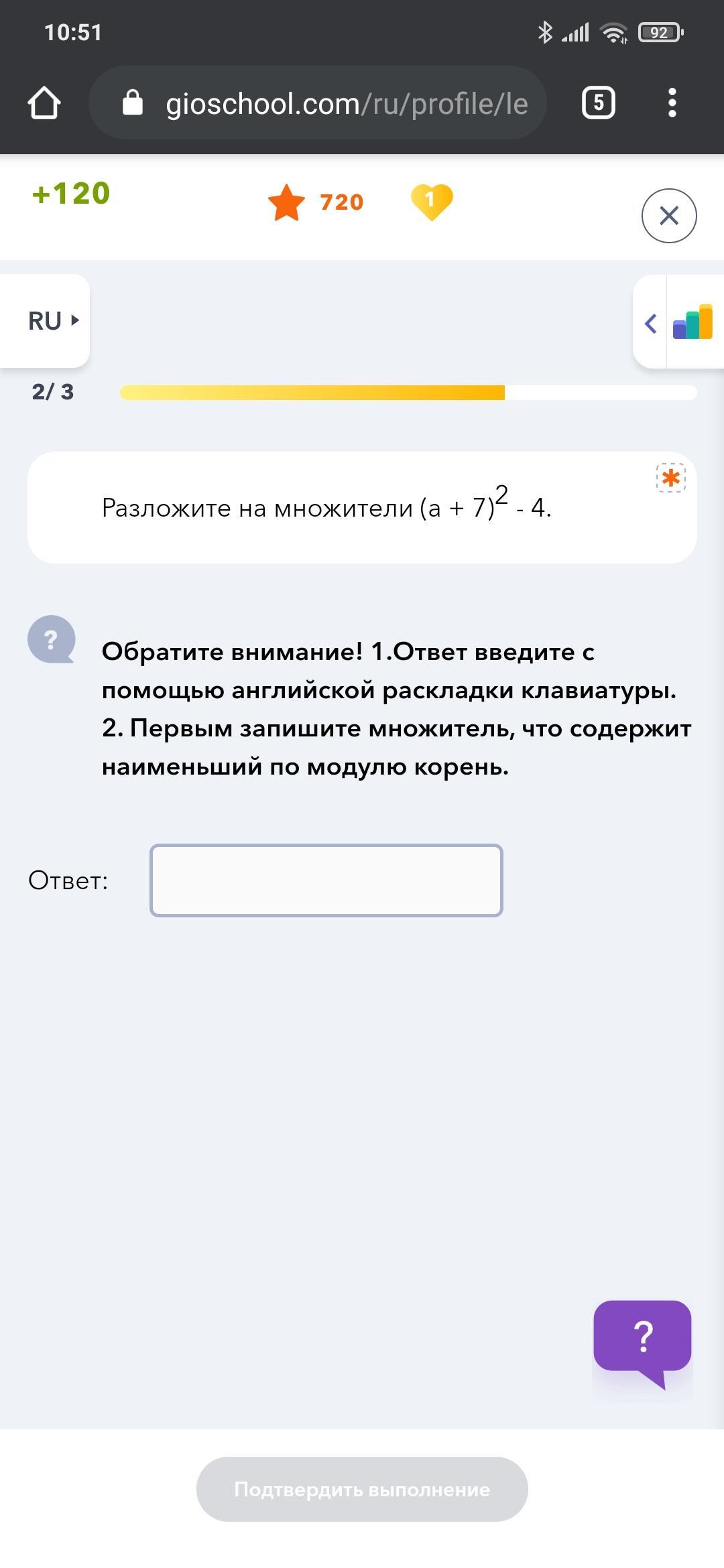This screenshot has height=1568, width=724.
Task: Expand the RU language selector
Action: [x=44, y=321]
